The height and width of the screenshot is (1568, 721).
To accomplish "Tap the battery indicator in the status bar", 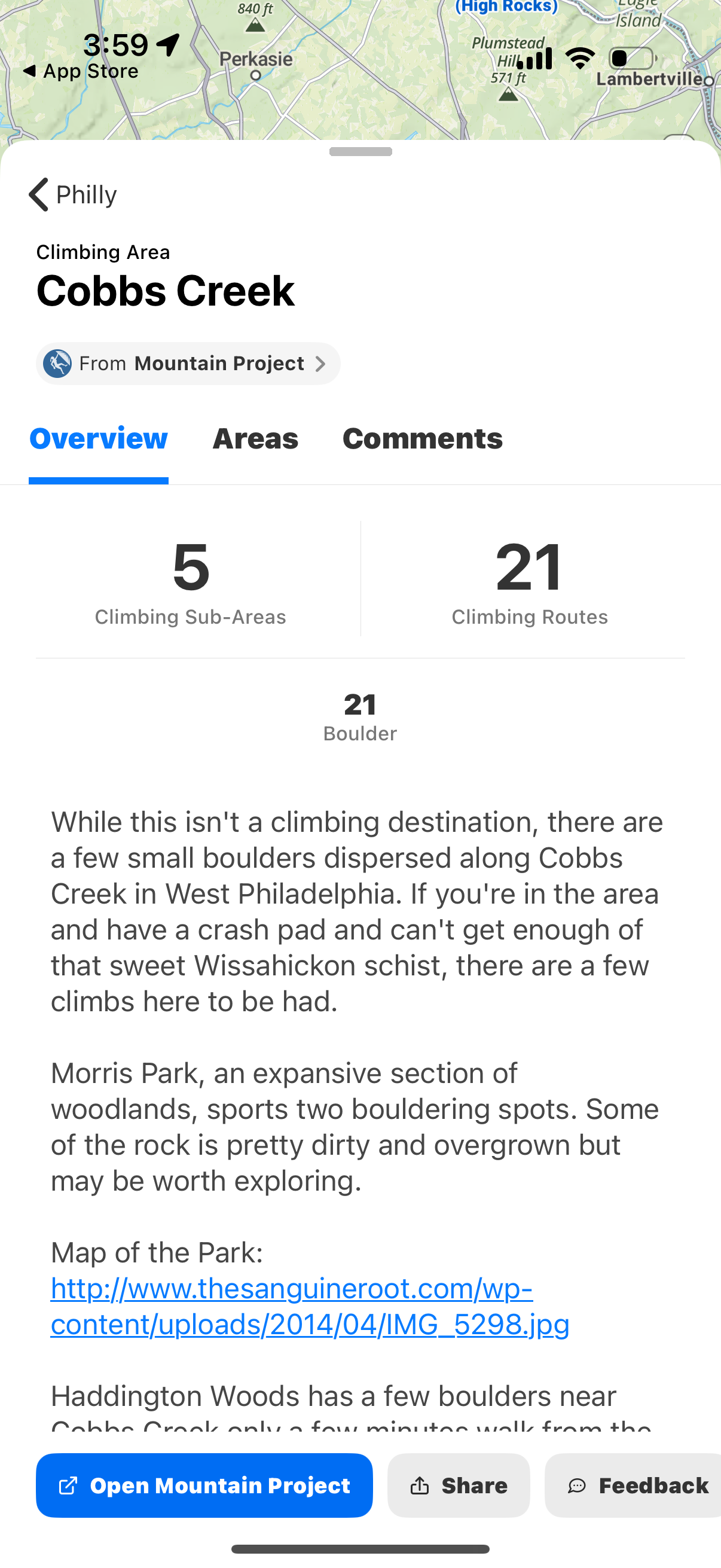I will click(630, 57).
